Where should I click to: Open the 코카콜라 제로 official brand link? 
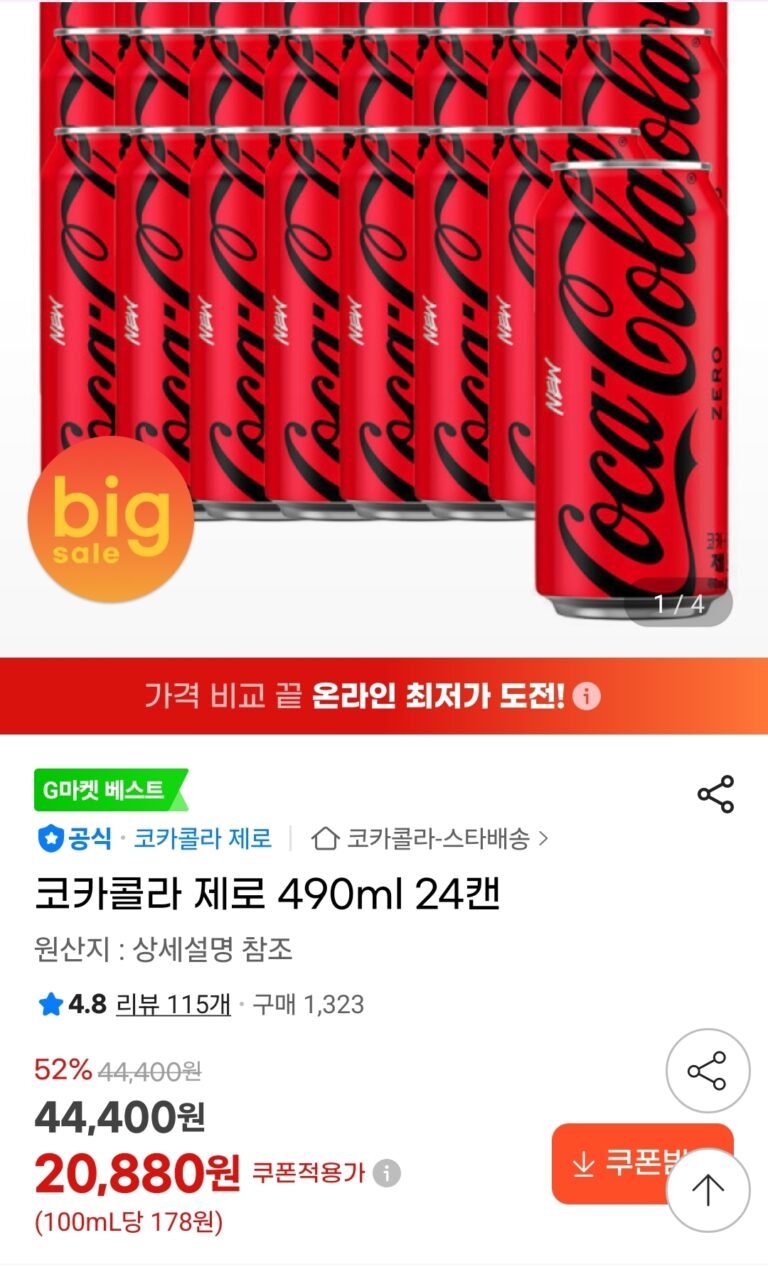pos(202,838)
